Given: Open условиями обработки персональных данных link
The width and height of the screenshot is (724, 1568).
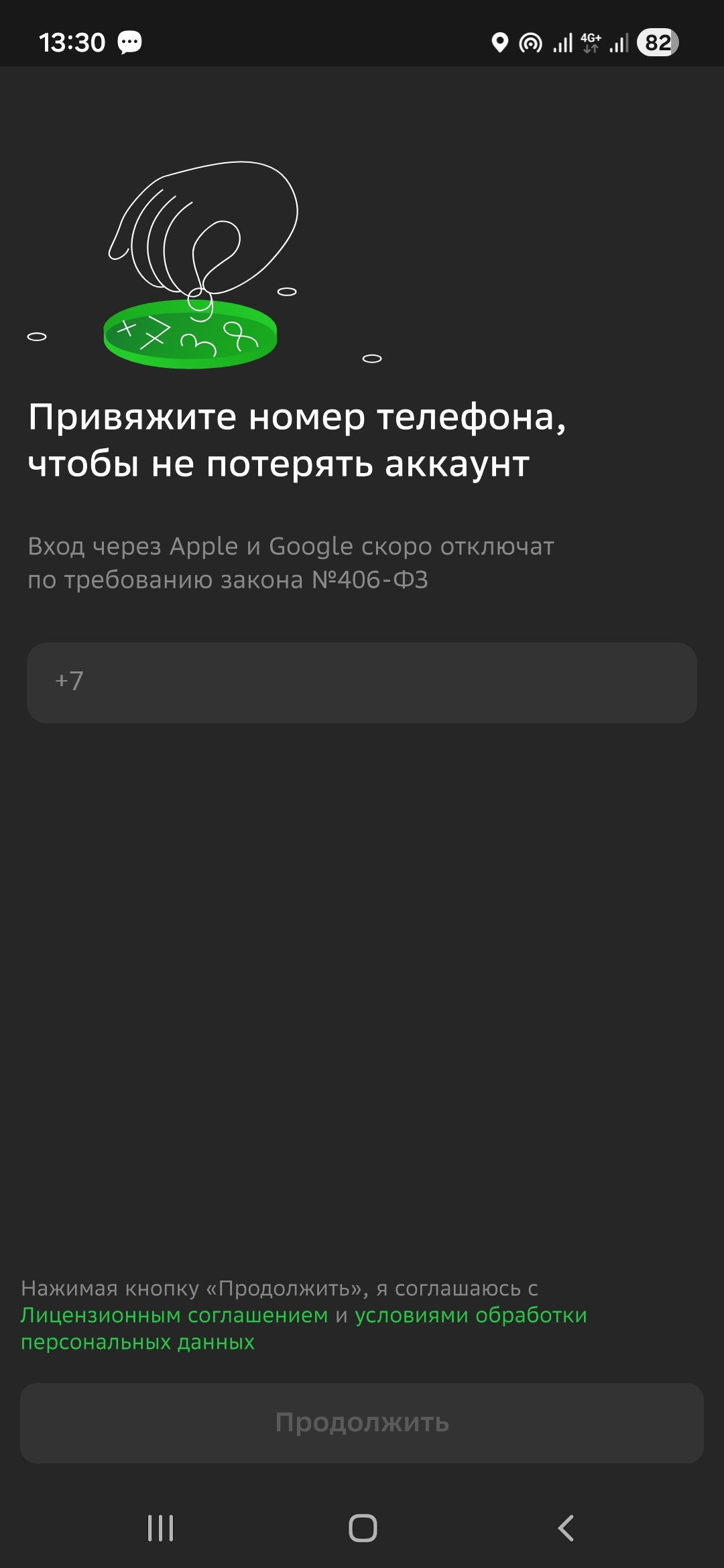Looking at the screenshot, I should [471, 1315].
